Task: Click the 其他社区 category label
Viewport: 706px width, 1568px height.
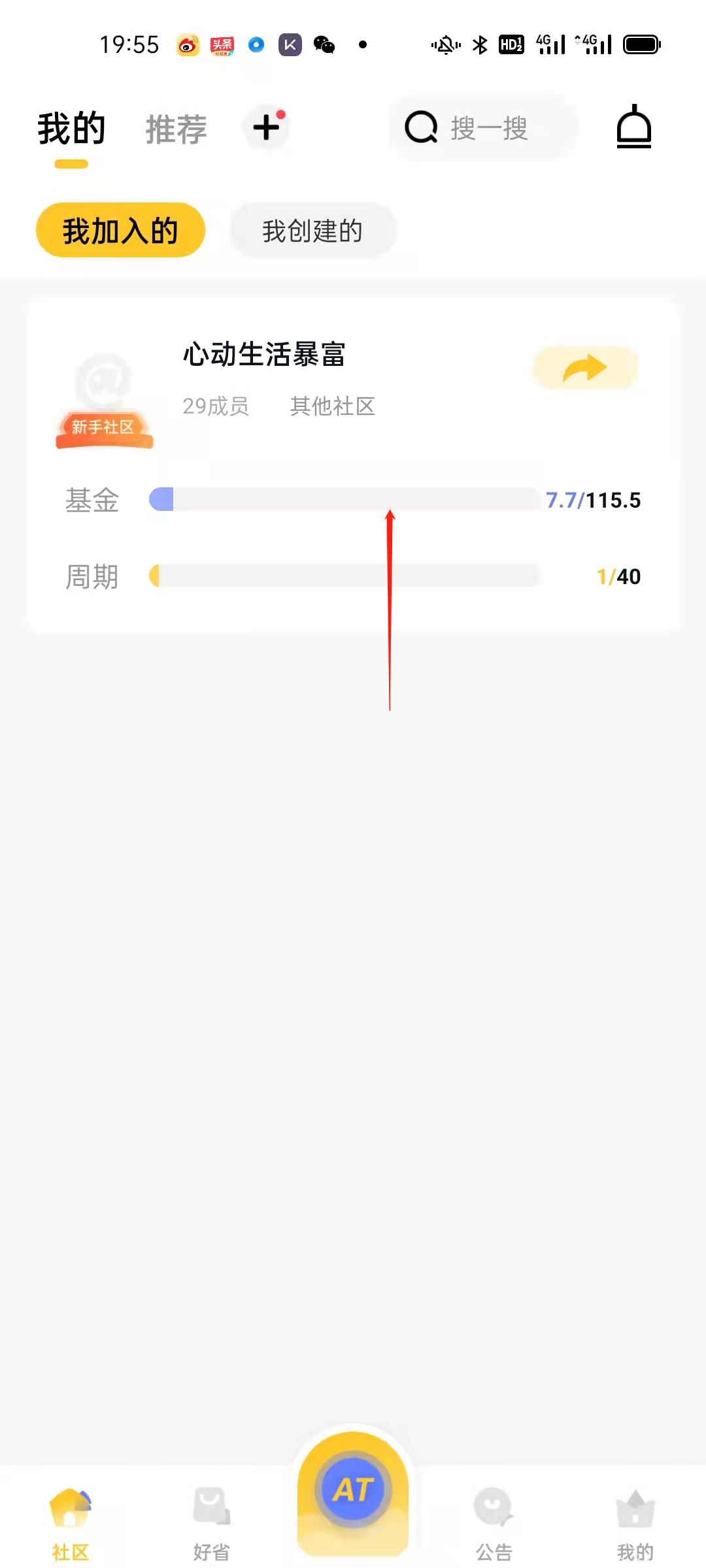Action: (x=333, y=407)
